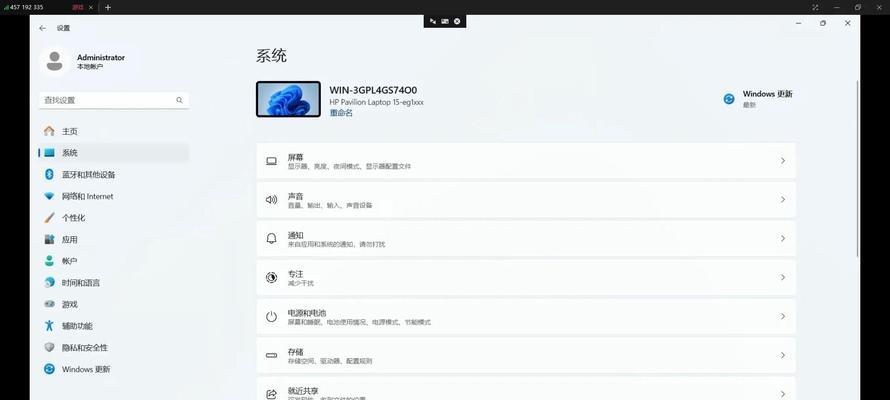890x400 pixels.
Task: Tap the 重命名 link under device name
Action: [341, 113]
